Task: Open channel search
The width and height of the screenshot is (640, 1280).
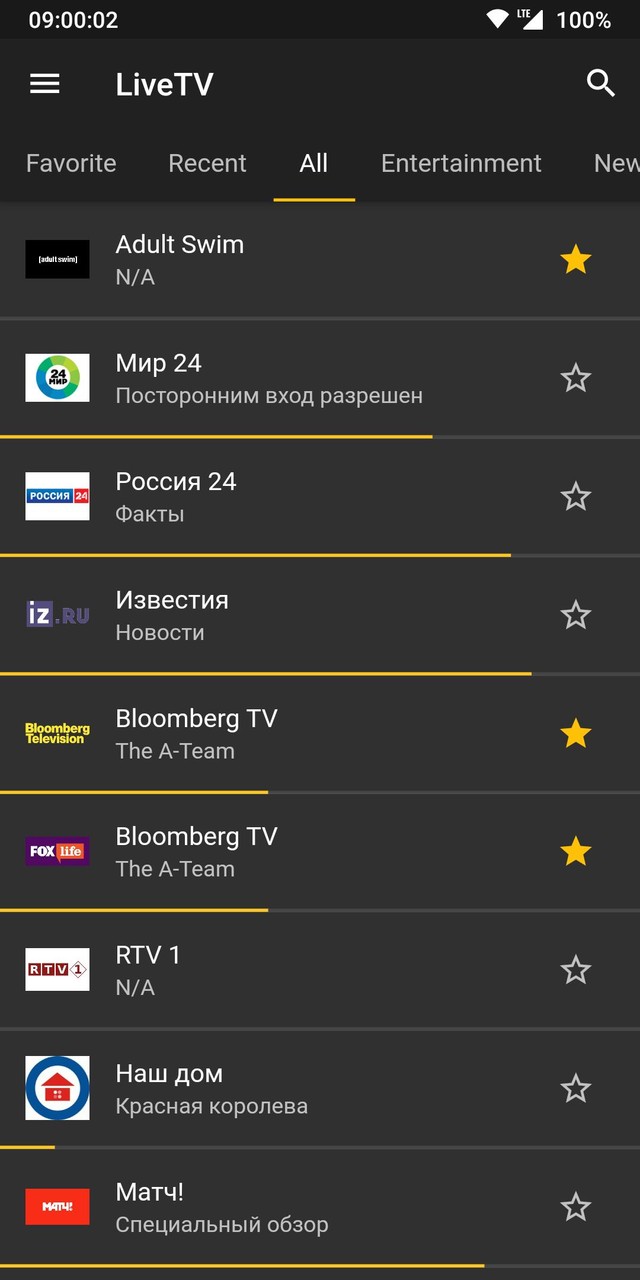Action: 600,84
